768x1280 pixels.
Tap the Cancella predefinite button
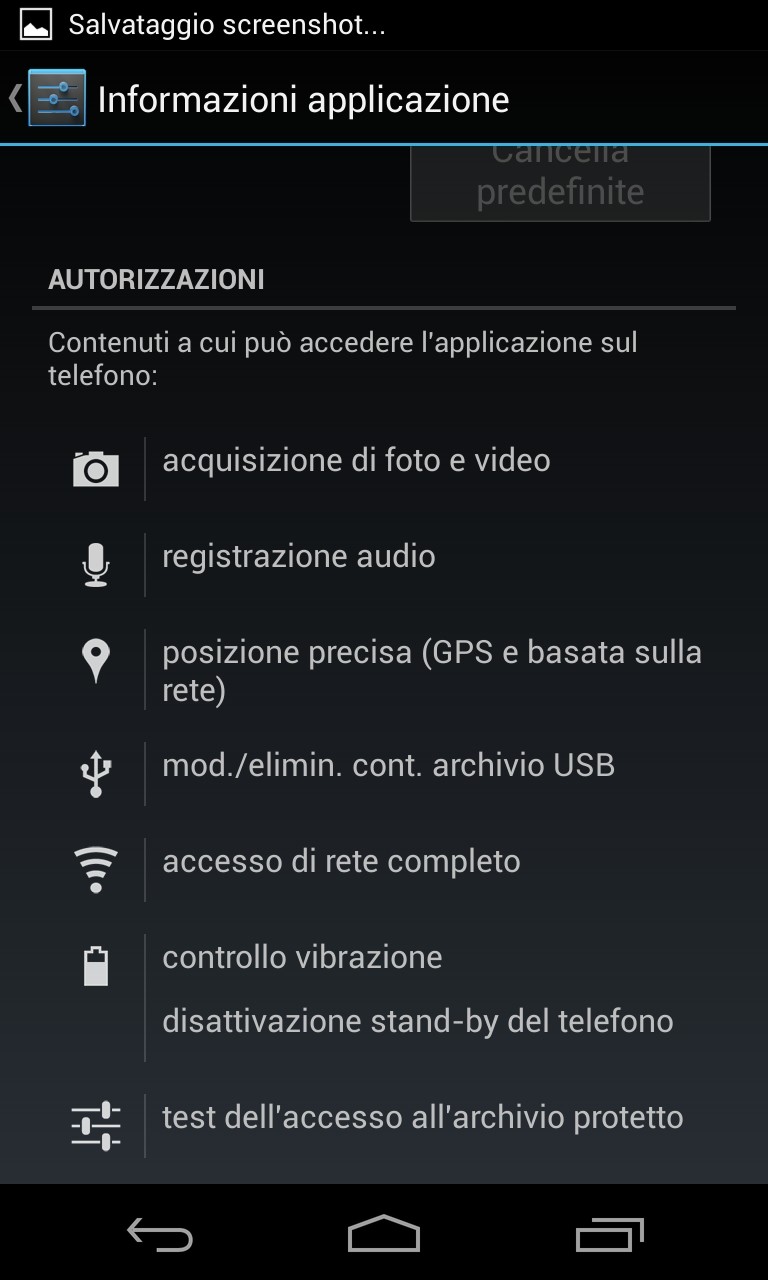[560, 184]
